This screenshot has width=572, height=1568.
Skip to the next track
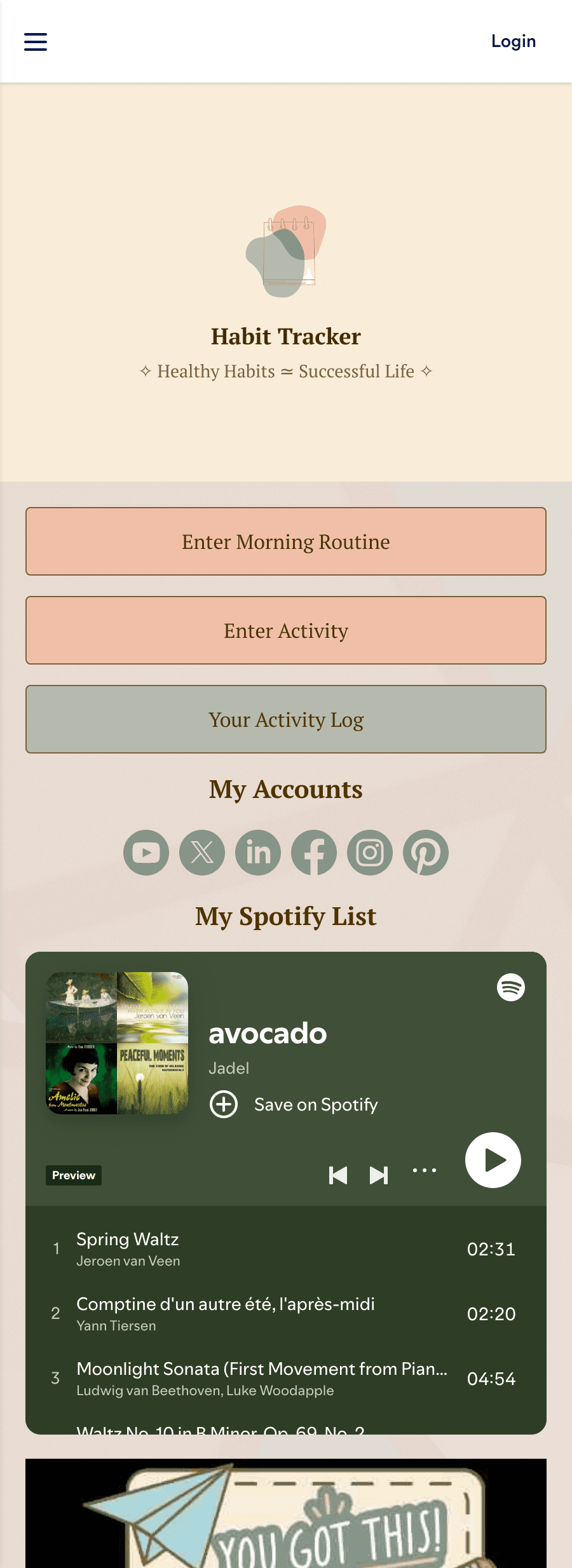click(379, 1176)
